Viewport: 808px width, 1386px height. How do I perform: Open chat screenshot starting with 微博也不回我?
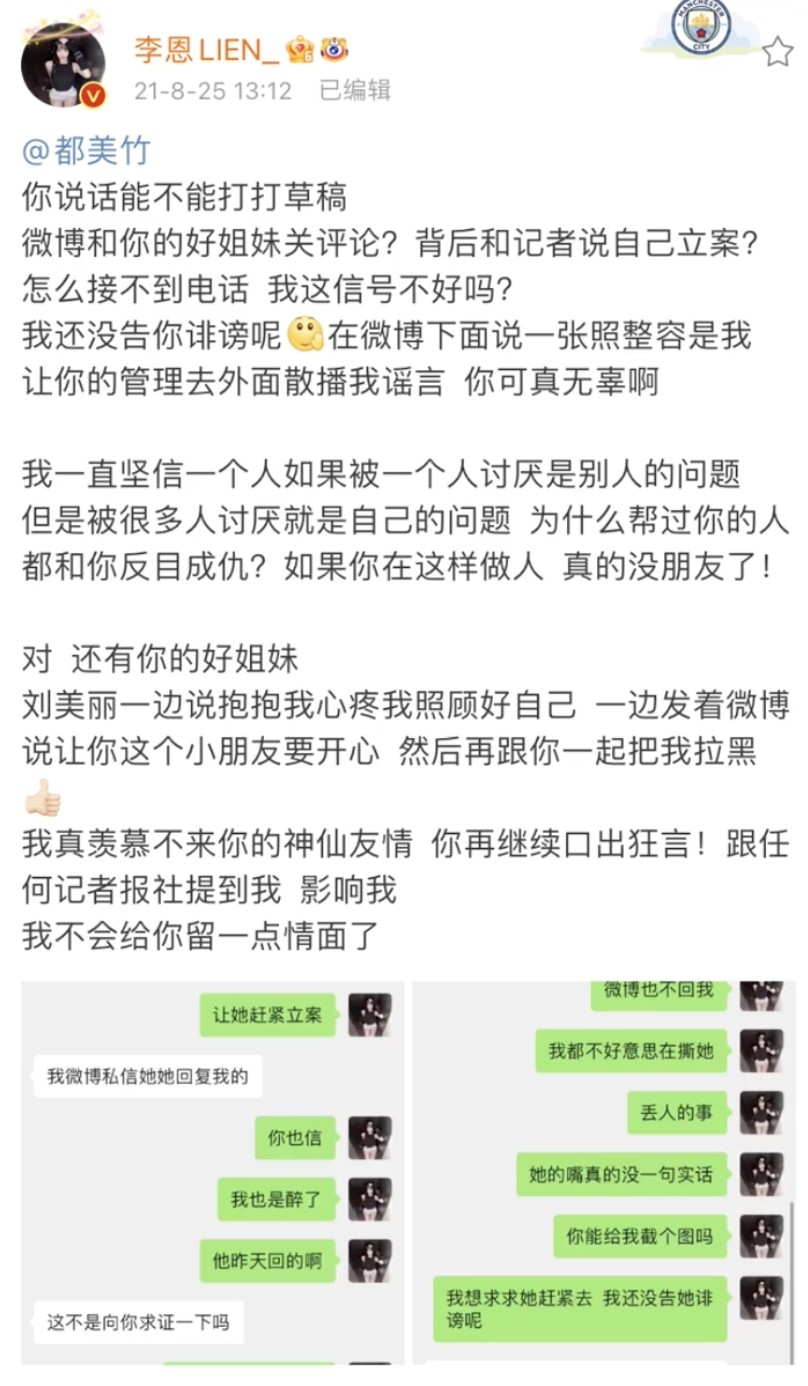[x=604, y=1172]
